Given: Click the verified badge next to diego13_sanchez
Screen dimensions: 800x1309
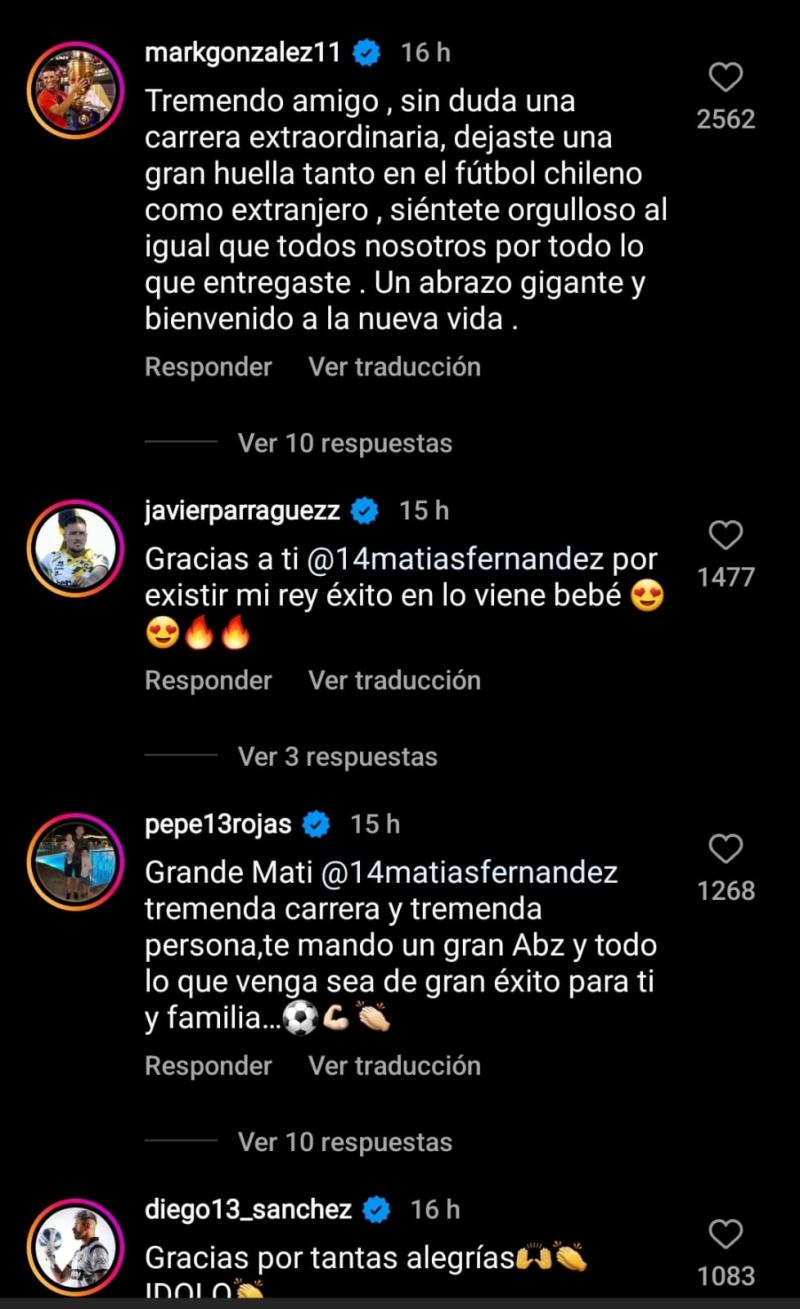Looking at the screenshot, I should coord(374,1209).
